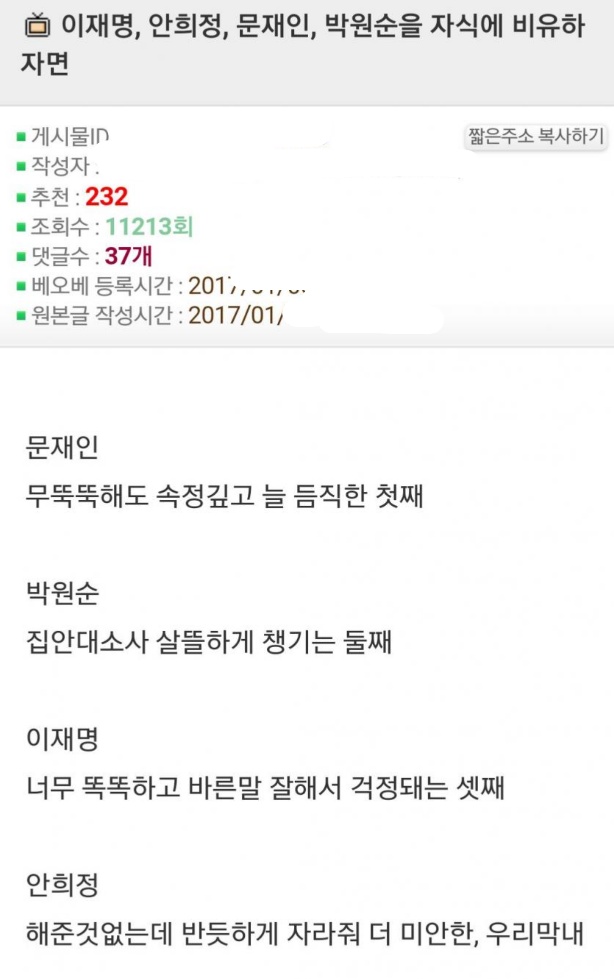Tap the 짧은주소 복사하기 button

535,137
